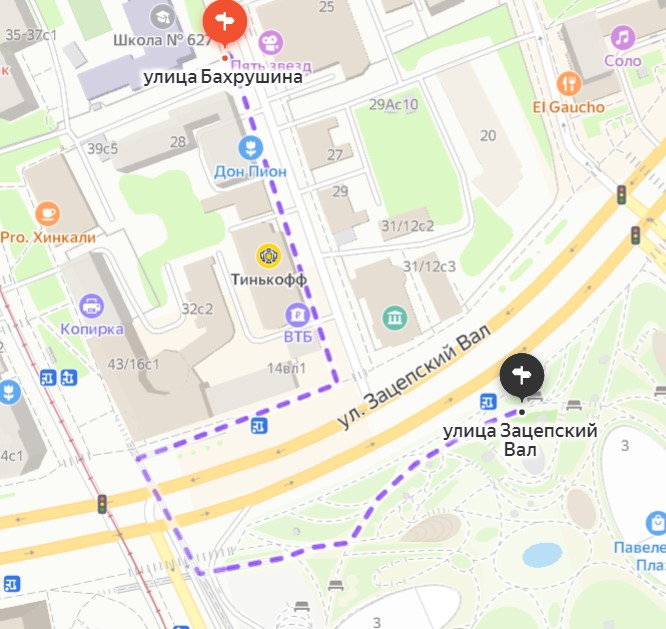Tap the Соло music venue marker
666x629 pixels.
(623, 38)
